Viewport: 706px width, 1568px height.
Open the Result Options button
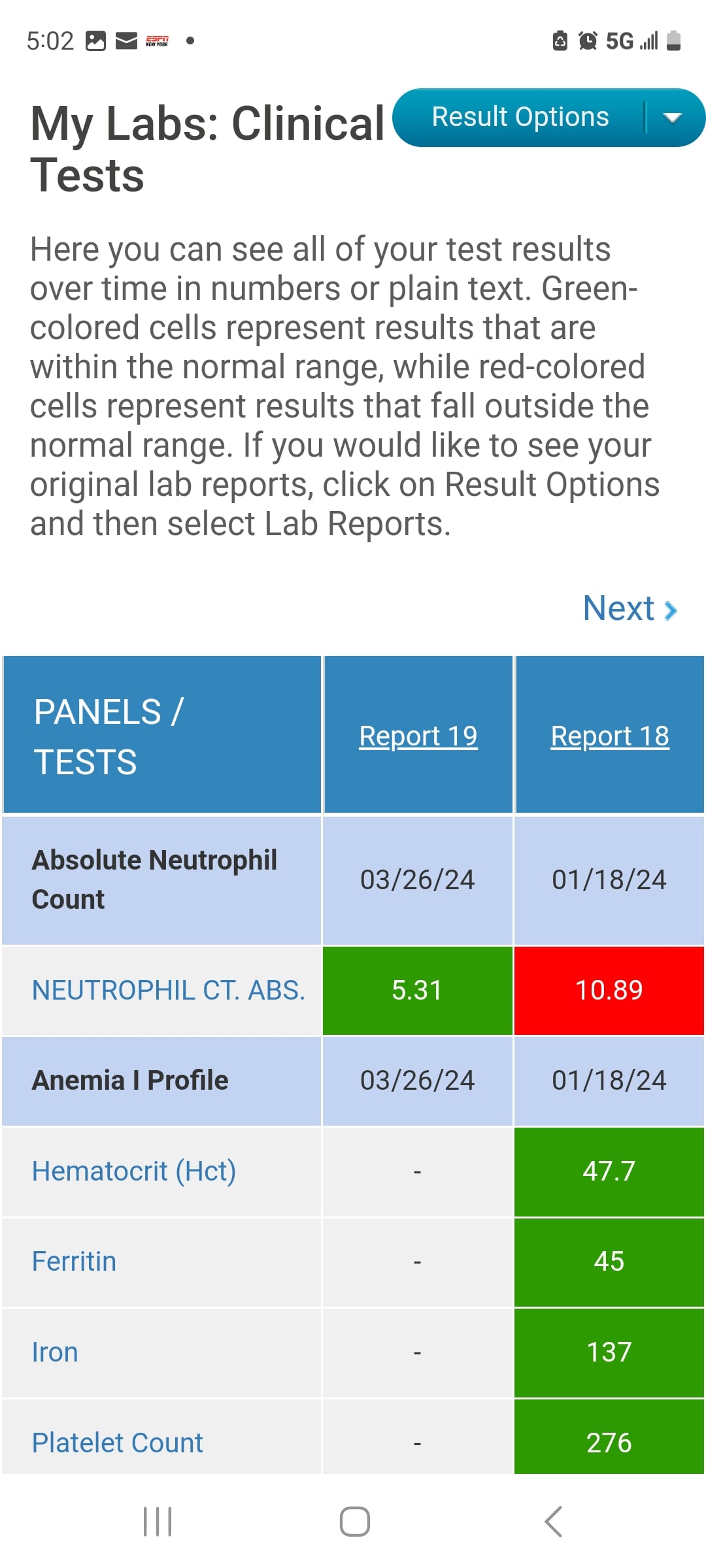tap(520, 118)
